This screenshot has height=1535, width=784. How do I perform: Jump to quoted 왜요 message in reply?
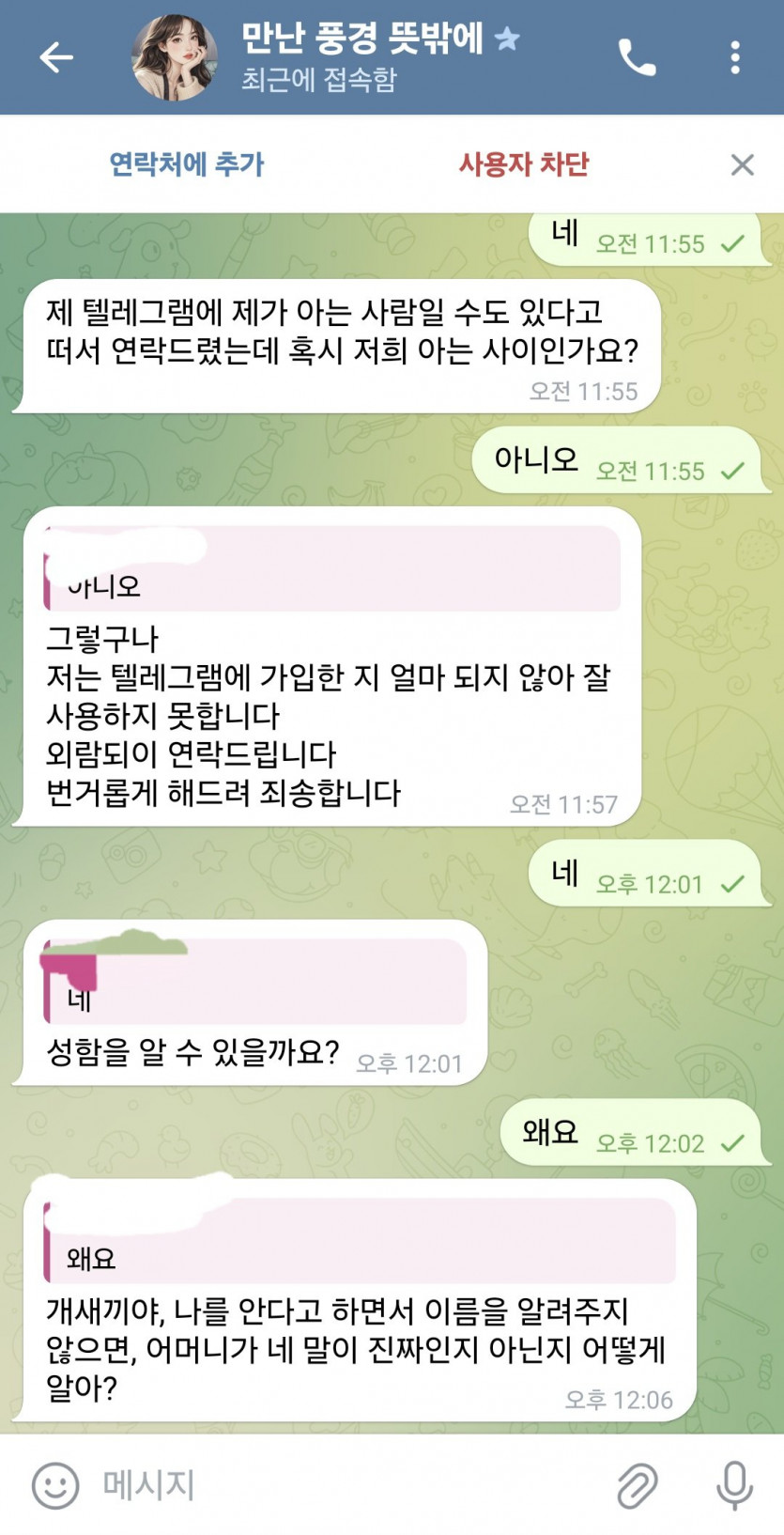pyautogui.click(x=360, y=1240)
